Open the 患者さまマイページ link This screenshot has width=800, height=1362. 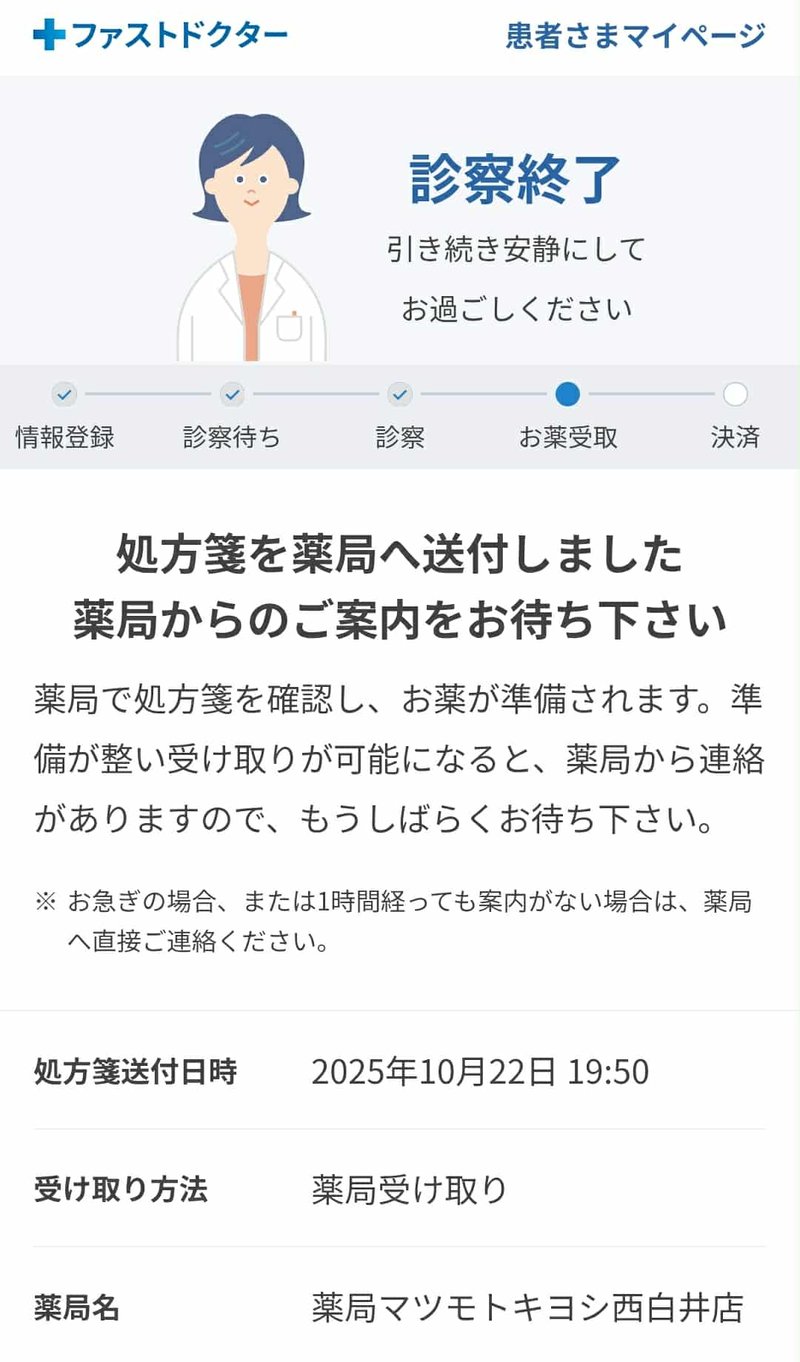click(635, 36)
